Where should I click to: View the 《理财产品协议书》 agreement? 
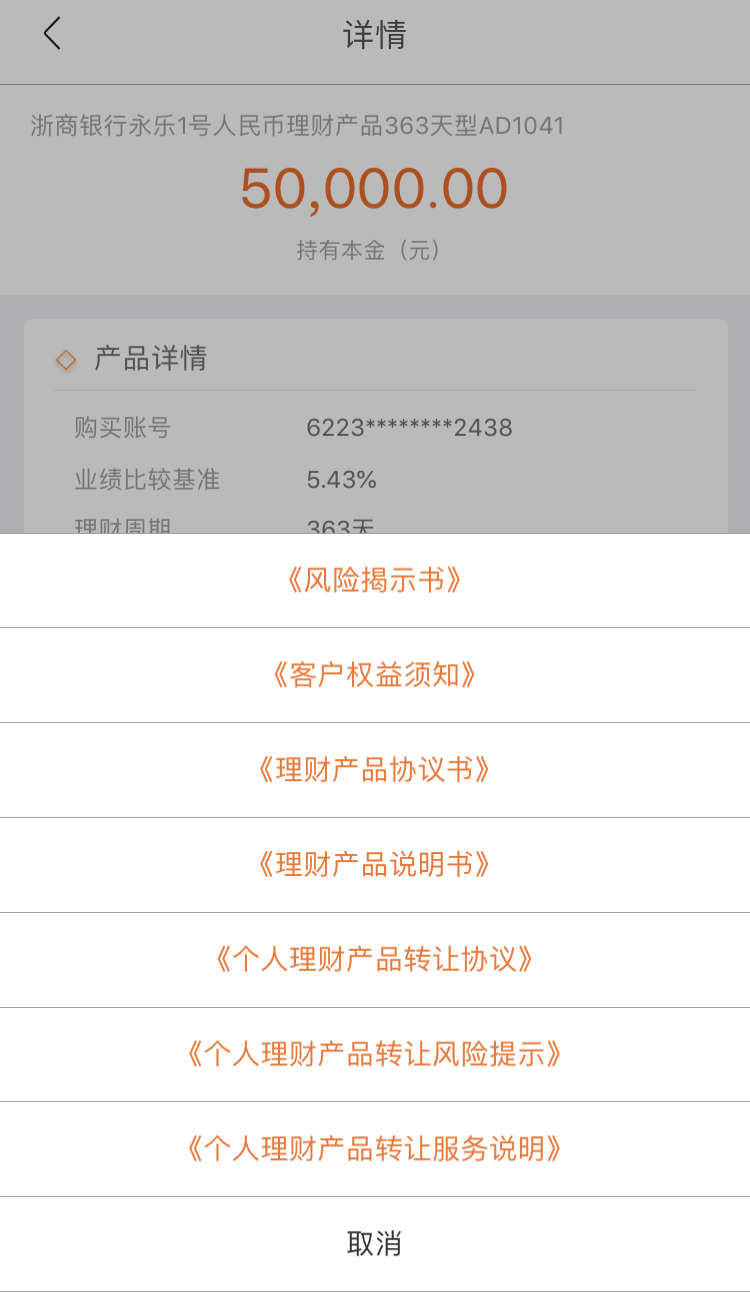point(375,770)
